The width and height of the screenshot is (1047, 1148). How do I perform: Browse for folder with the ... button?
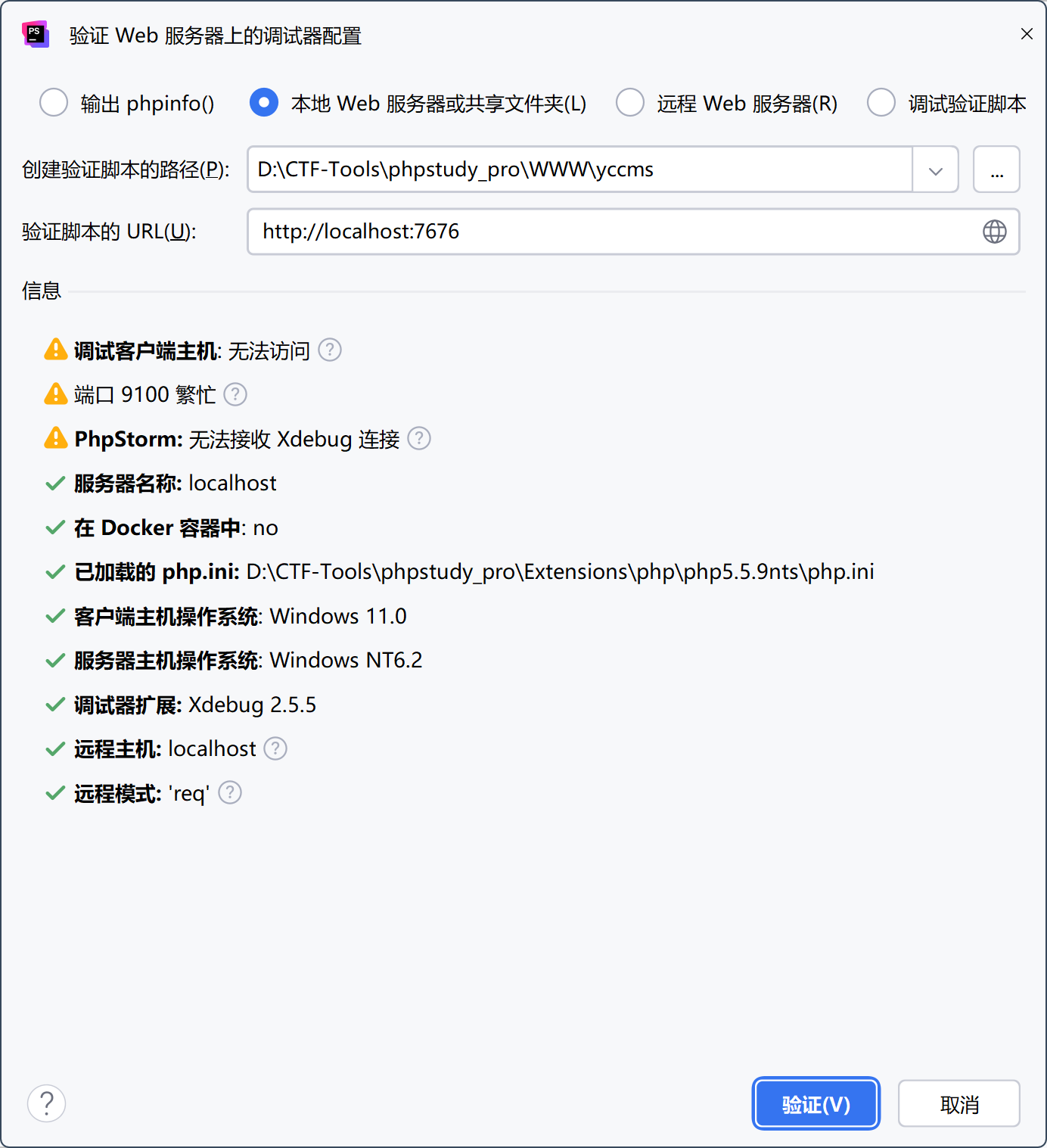996,170
